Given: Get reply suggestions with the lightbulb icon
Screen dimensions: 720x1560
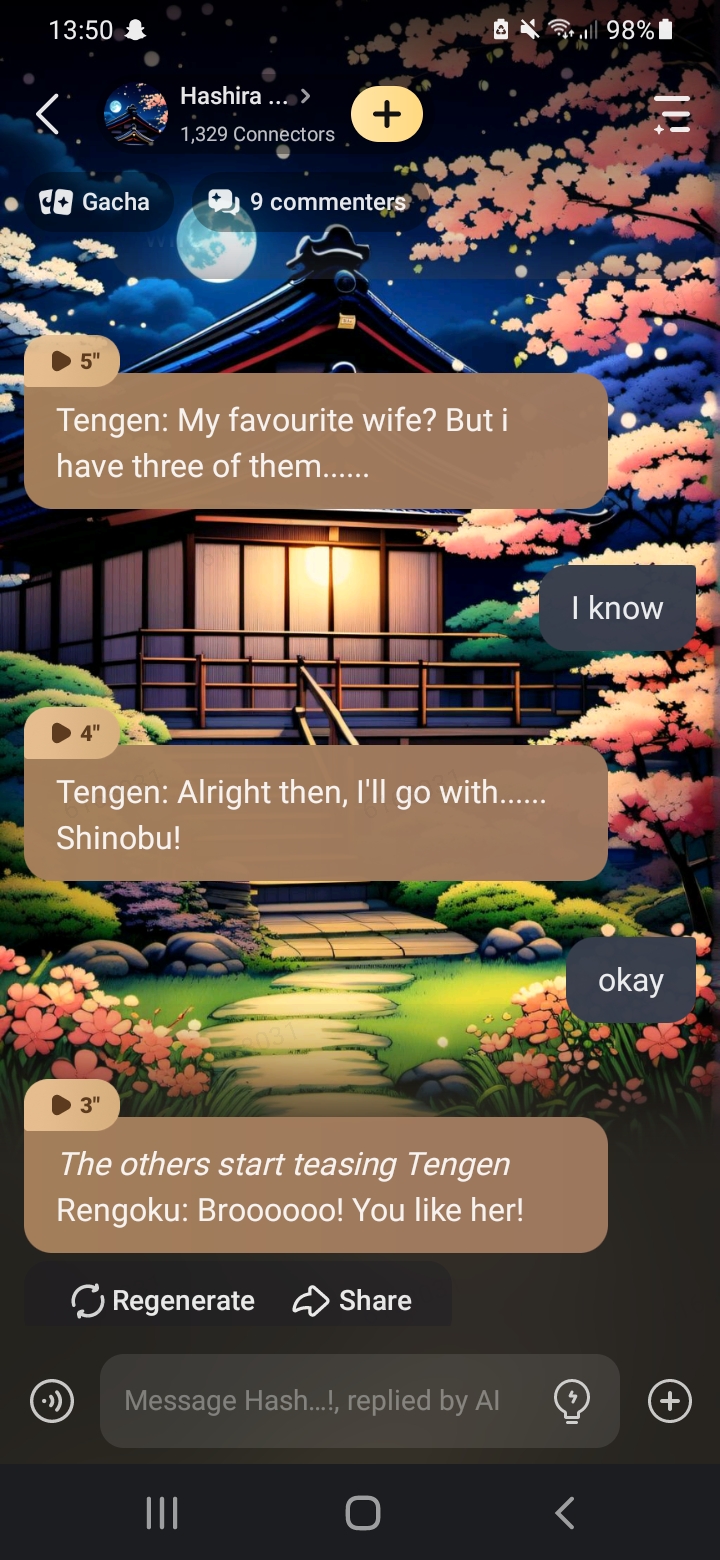Looking at the screenshot, I should coord(572,1401).
